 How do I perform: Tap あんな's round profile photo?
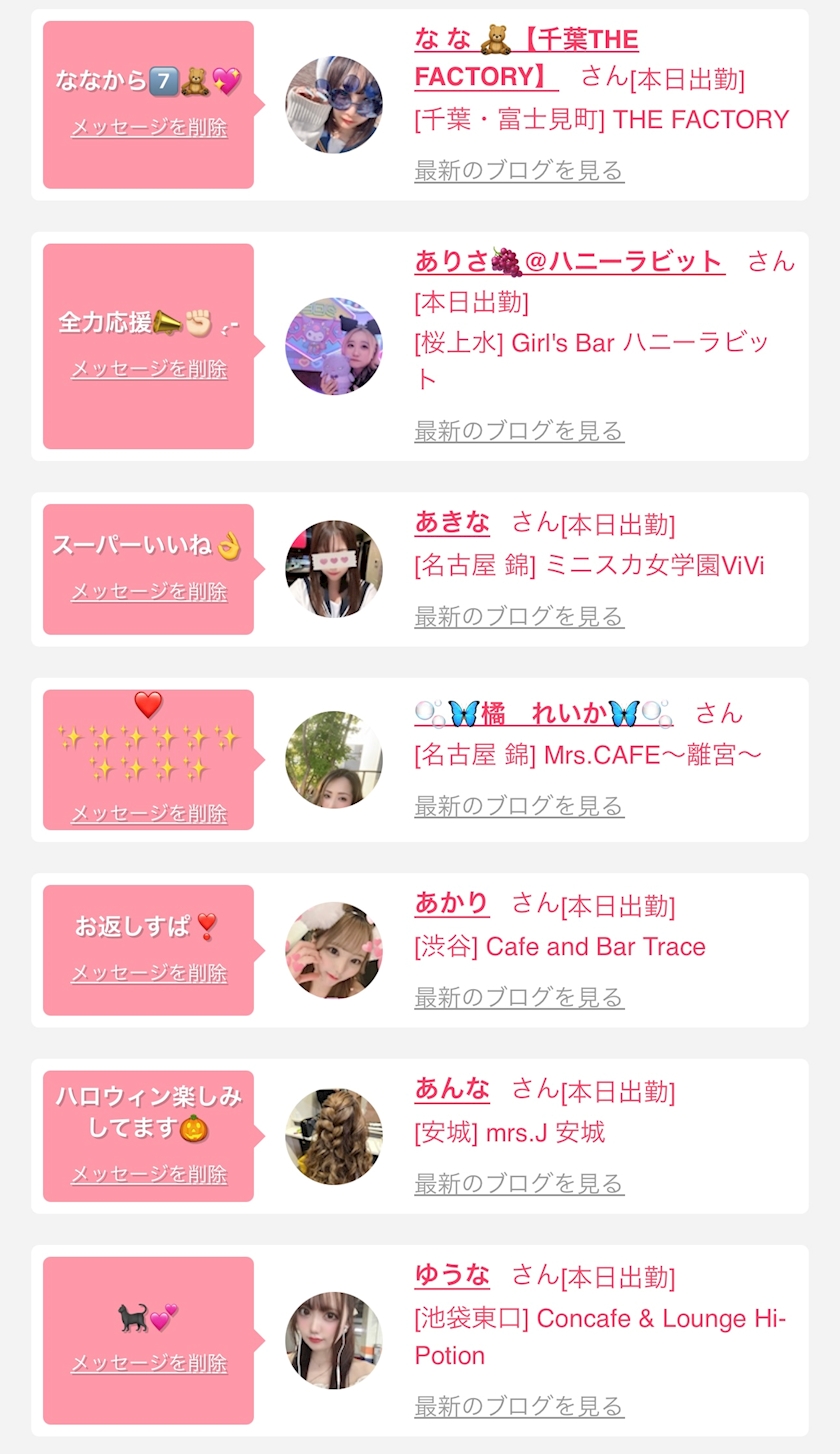[x=334, y=1136]
